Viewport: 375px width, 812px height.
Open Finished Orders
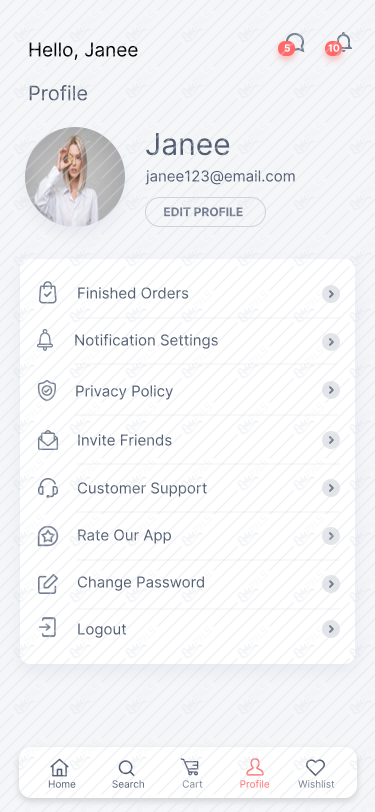(x=188, y=294)
